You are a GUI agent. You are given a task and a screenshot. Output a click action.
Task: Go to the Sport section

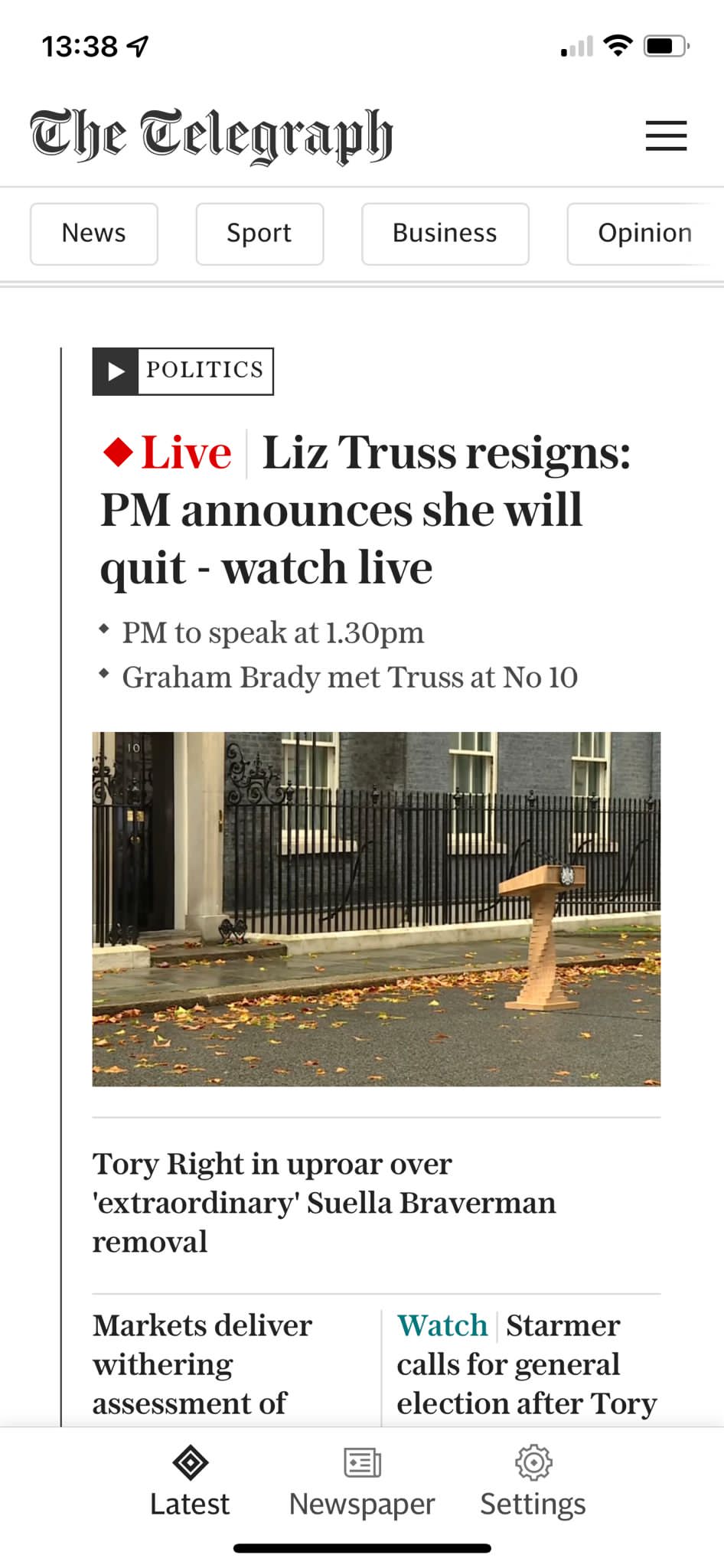point(259,234)
